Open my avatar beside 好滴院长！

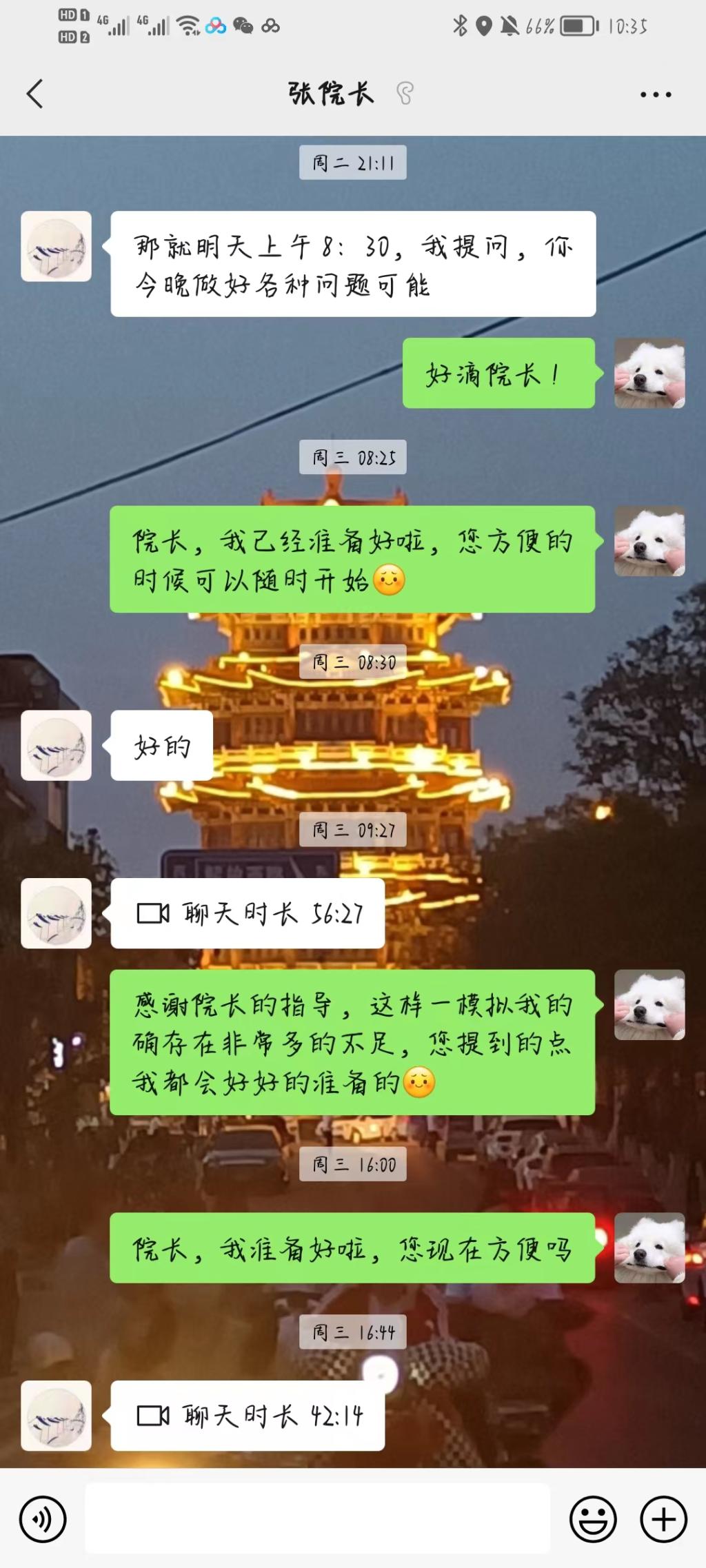tap(649, 374)
